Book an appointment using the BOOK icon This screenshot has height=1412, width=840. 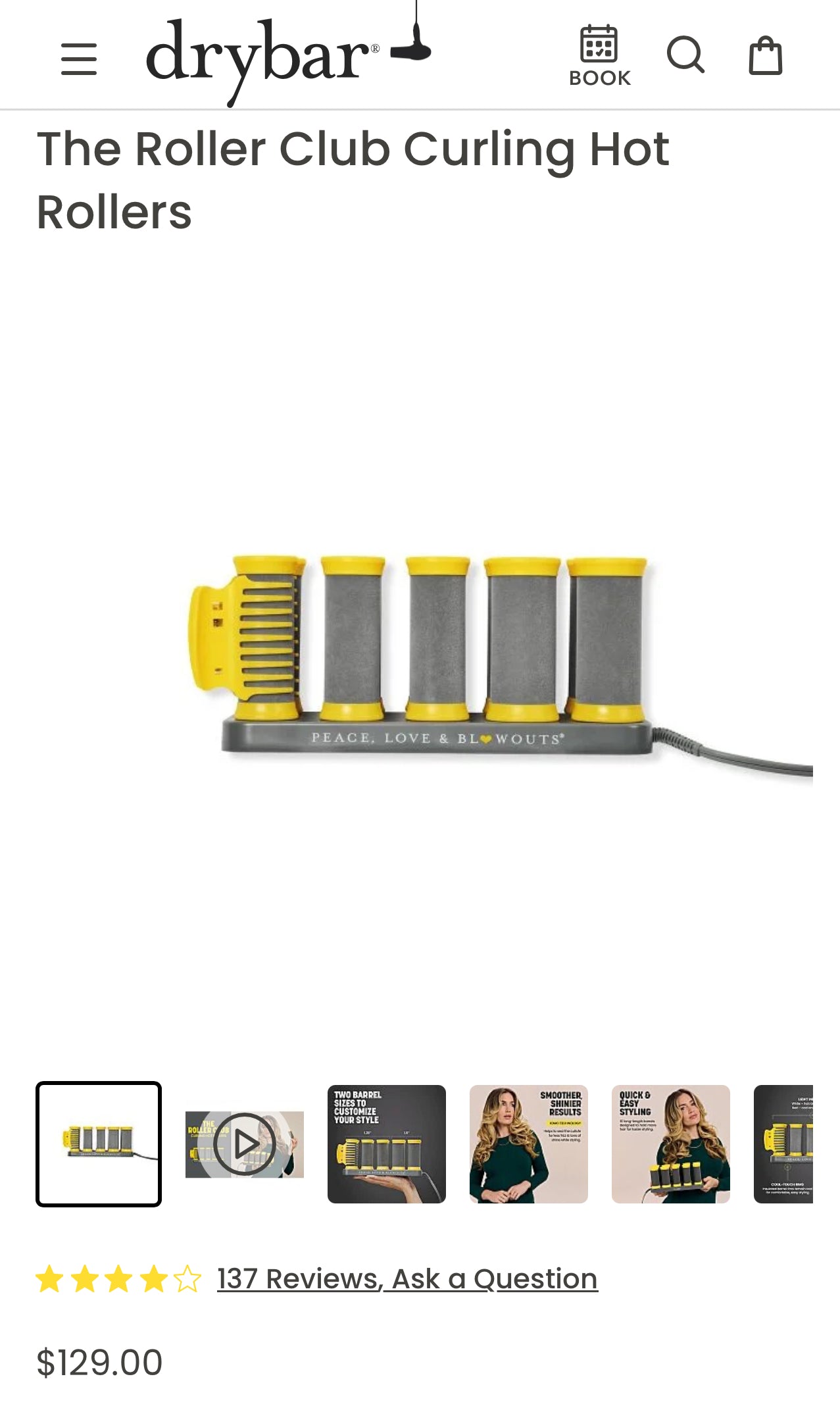click(599, 57)
